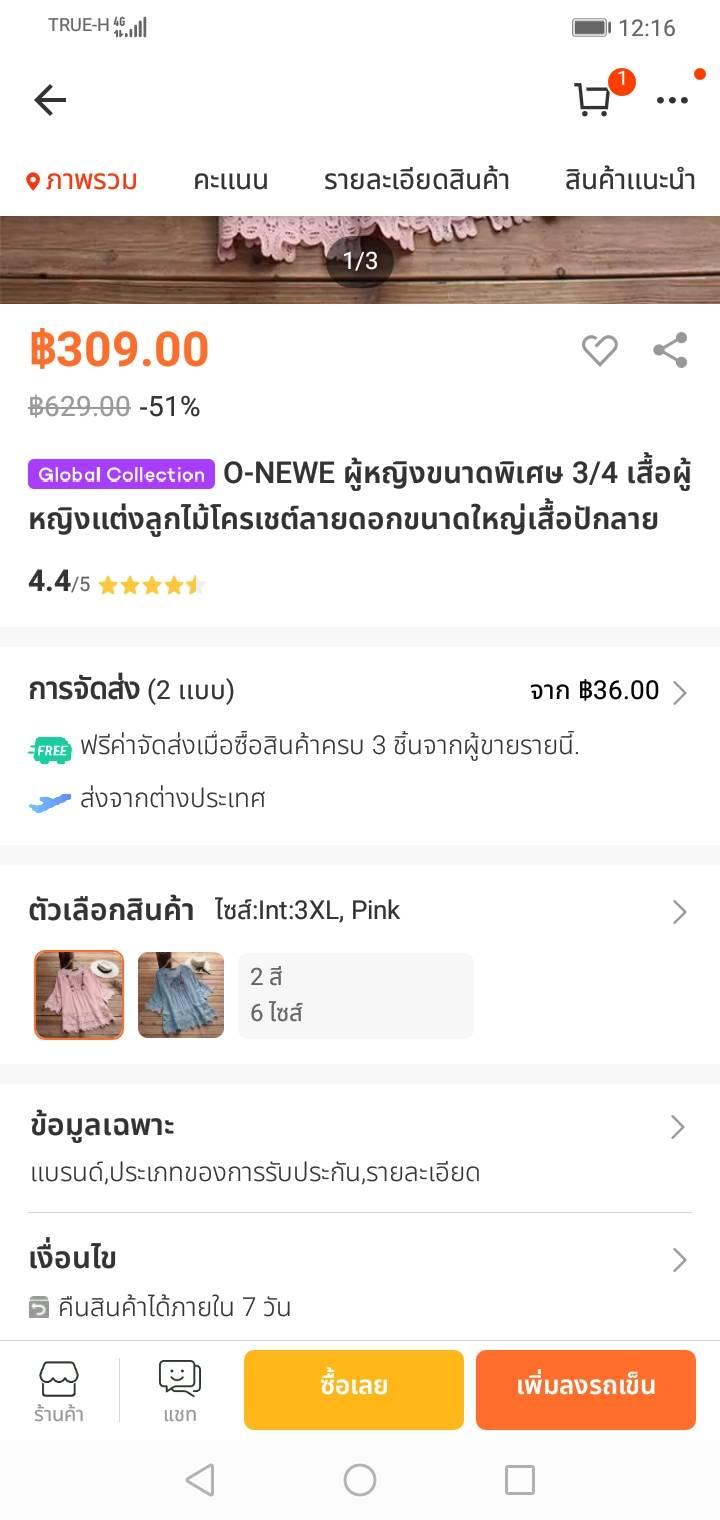Open เงื่อนไข return terms

click(x=360, y=1260)
